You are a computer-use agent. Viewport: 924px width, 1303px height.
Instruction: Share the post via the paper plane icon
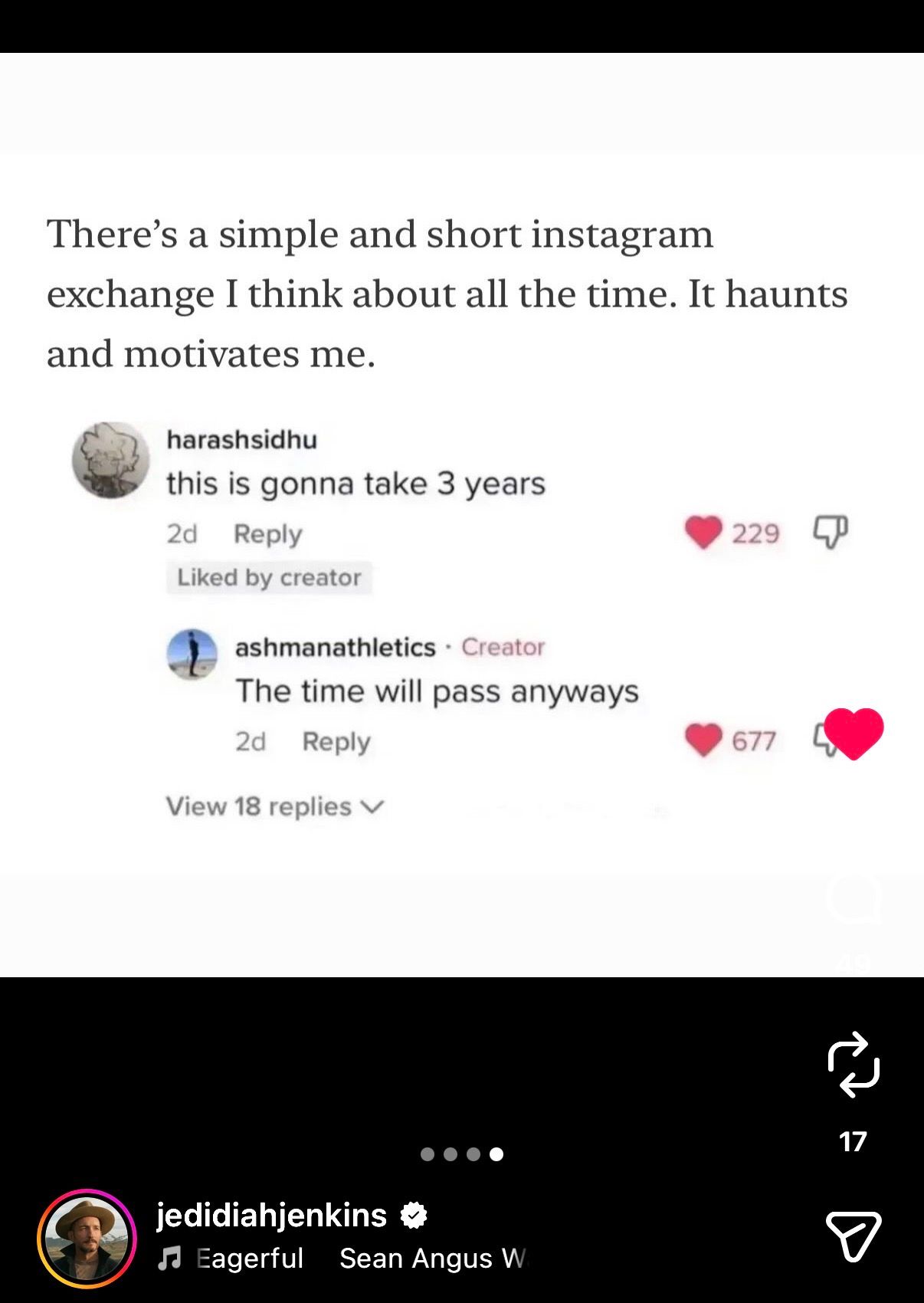[853, 1235]
